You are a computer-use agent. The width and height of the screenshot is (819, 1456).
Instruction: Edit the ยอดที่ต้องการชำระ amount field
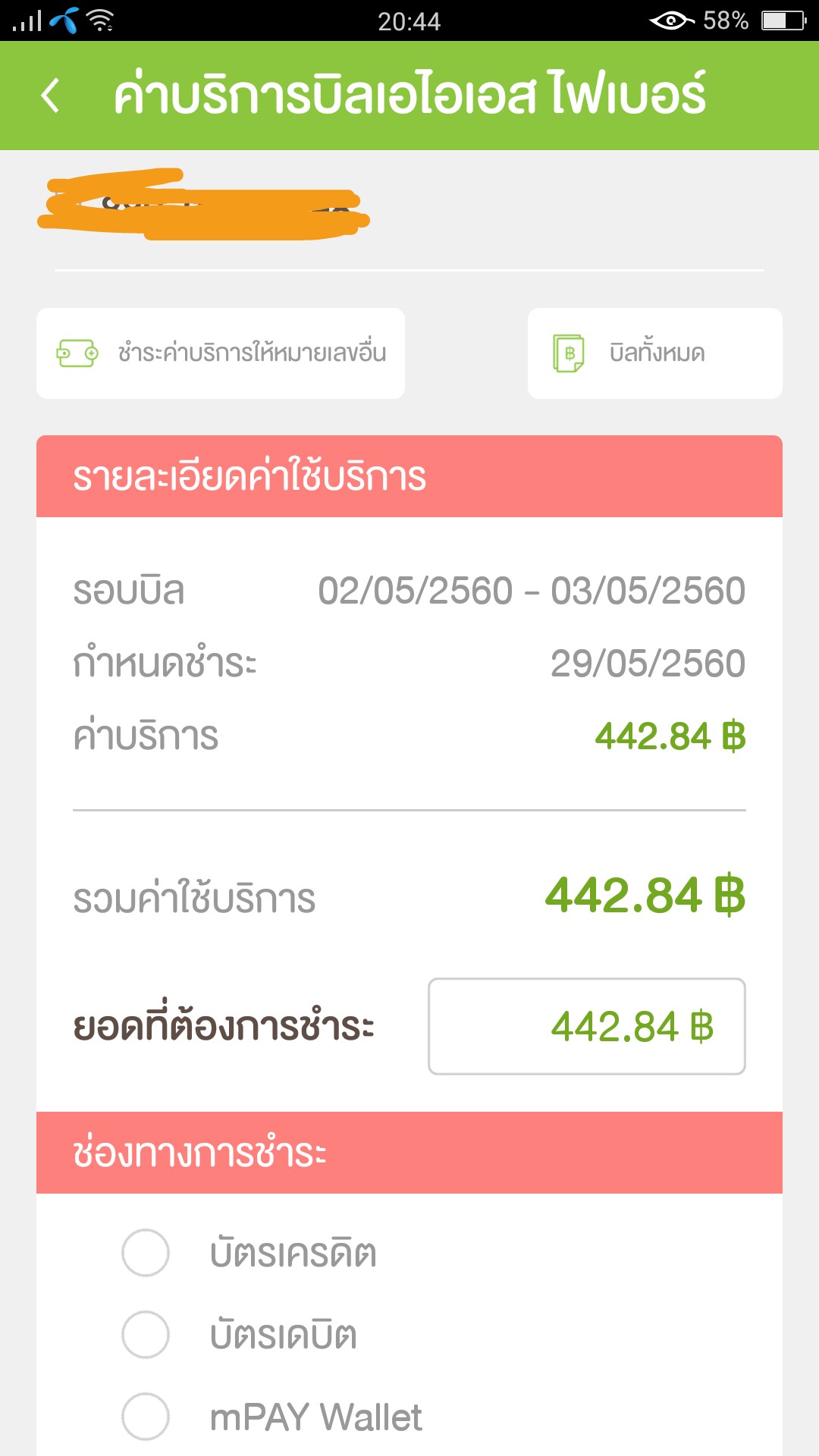tap(587, 1026)
